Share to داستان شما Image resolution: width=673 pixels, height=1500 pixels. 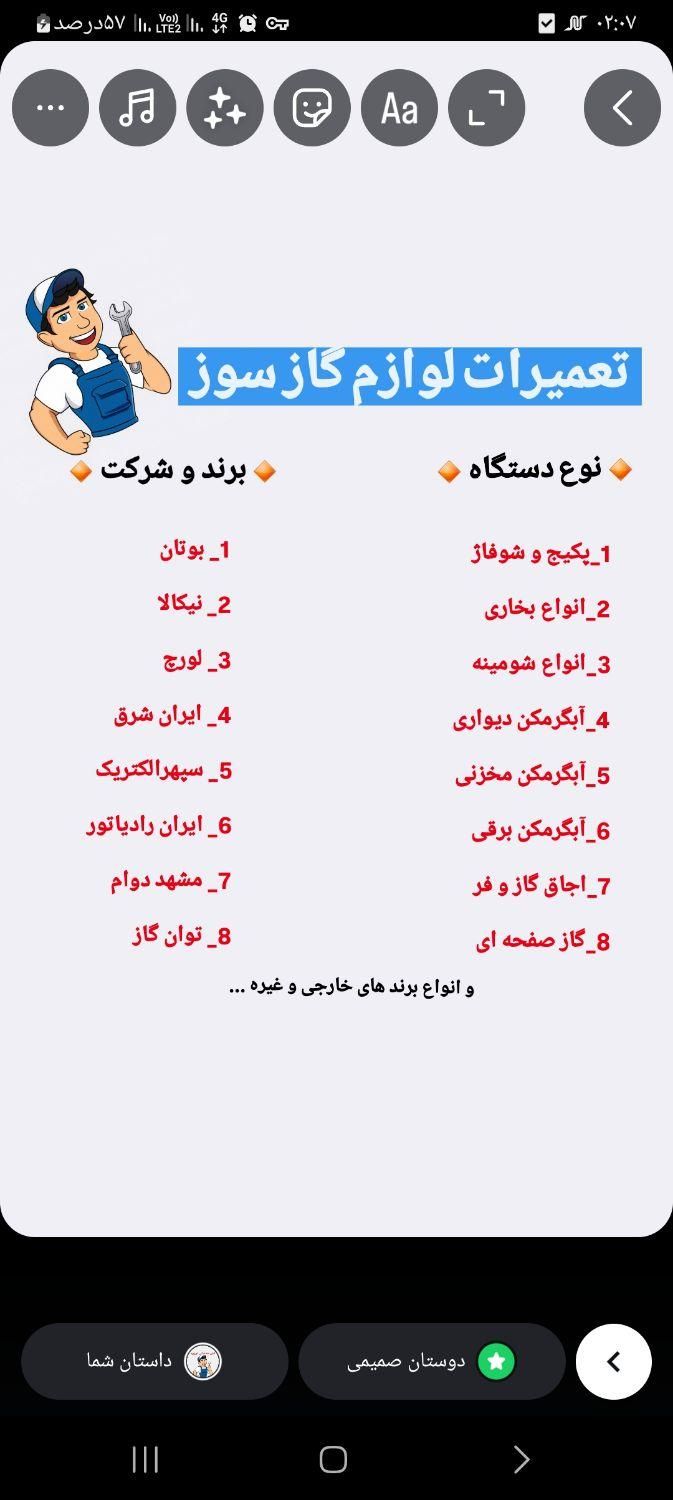pos(155,1361)
